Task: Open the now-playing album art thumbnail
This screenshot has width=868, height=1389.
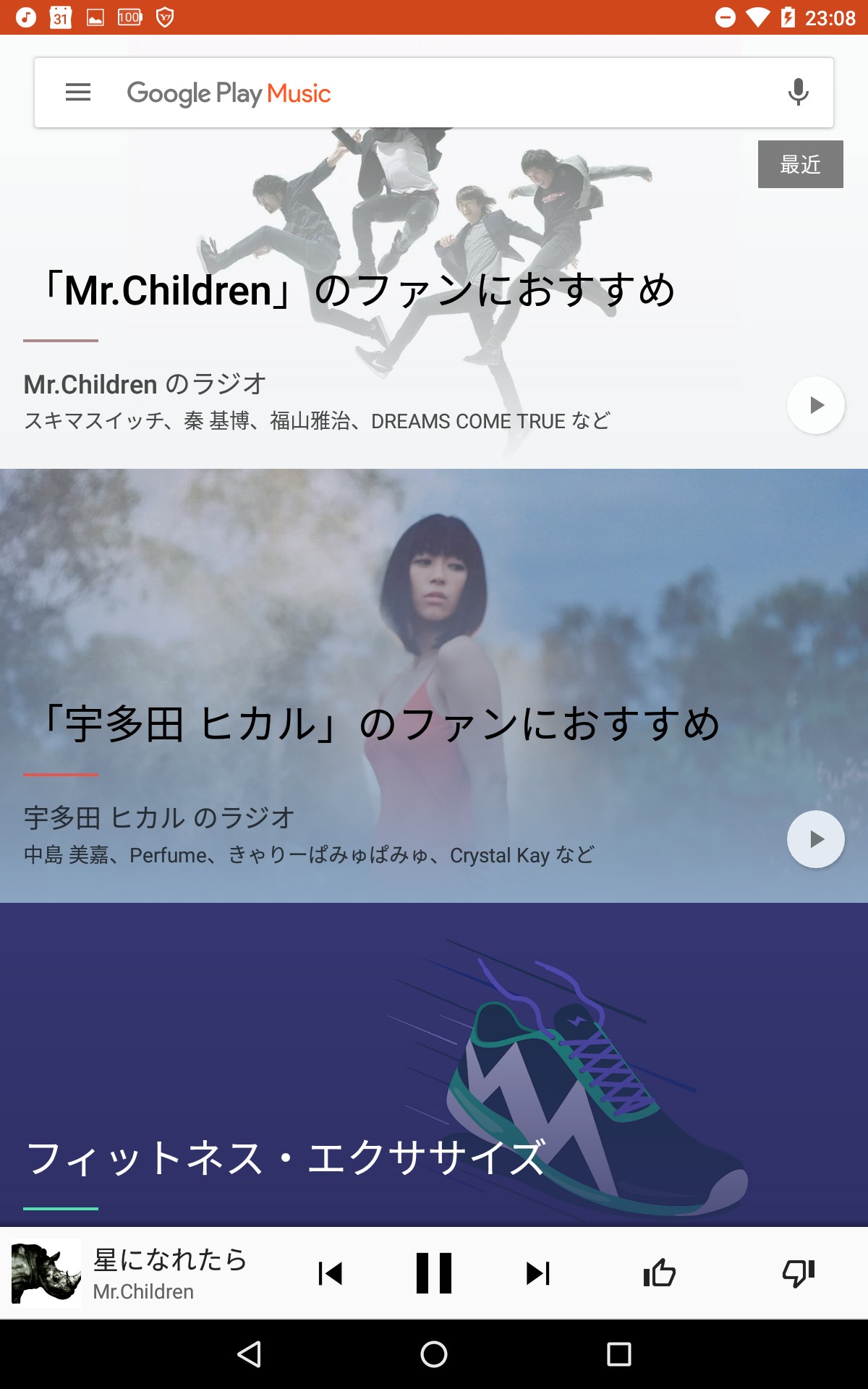Action: click(46, 1273)
